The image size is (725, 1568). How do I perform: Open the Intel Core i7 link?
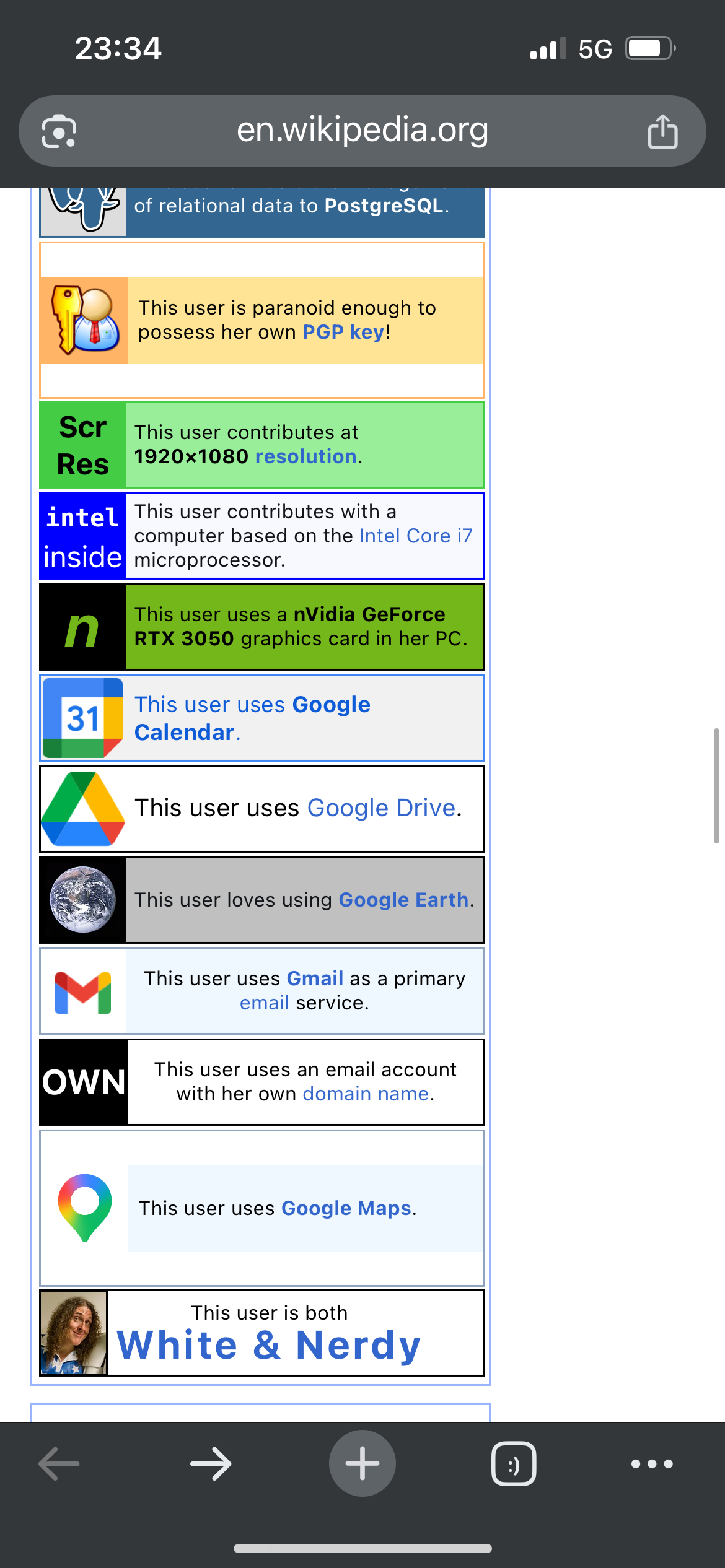point(416,536)
